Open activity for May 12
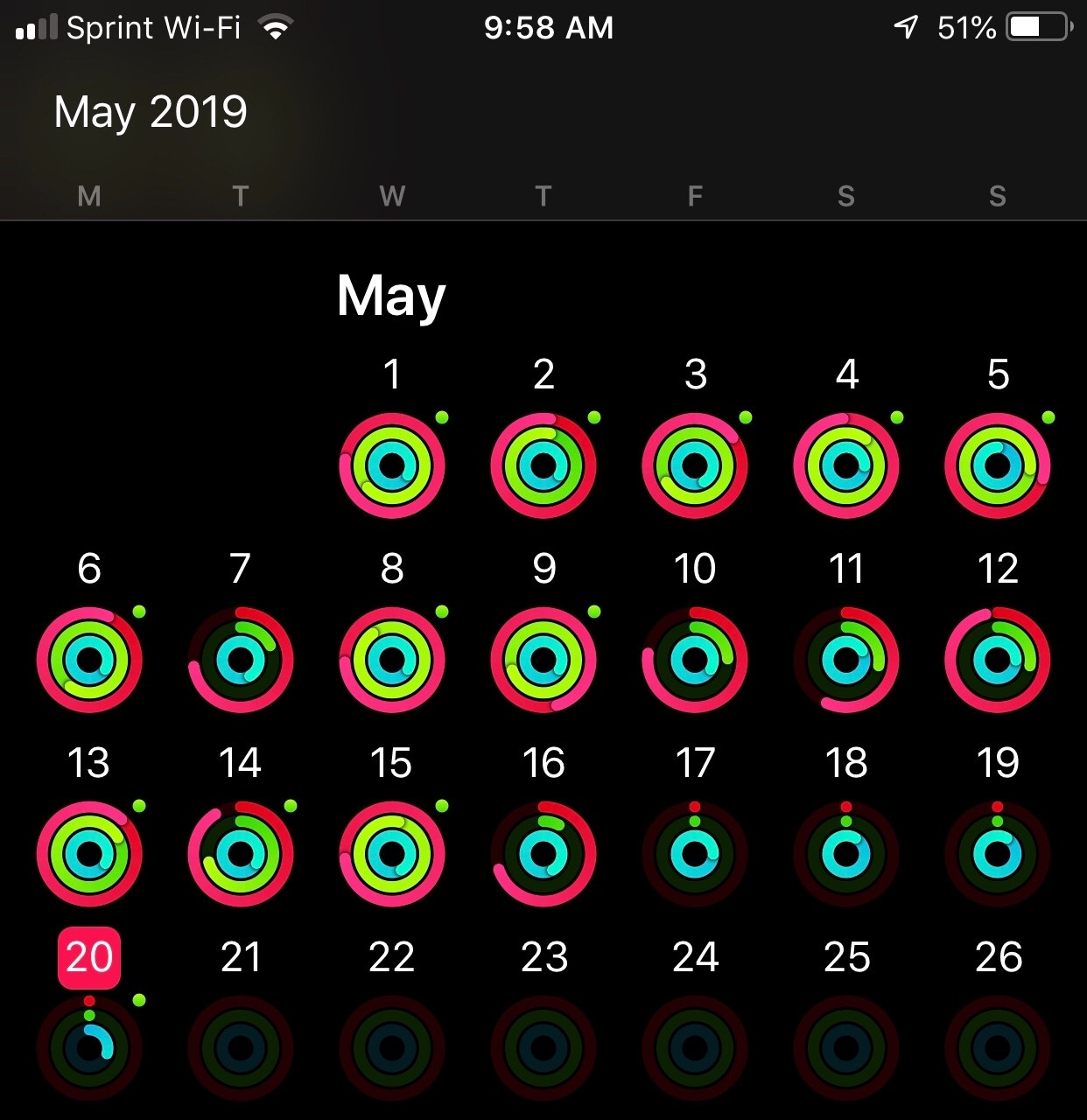 [998, 660]
